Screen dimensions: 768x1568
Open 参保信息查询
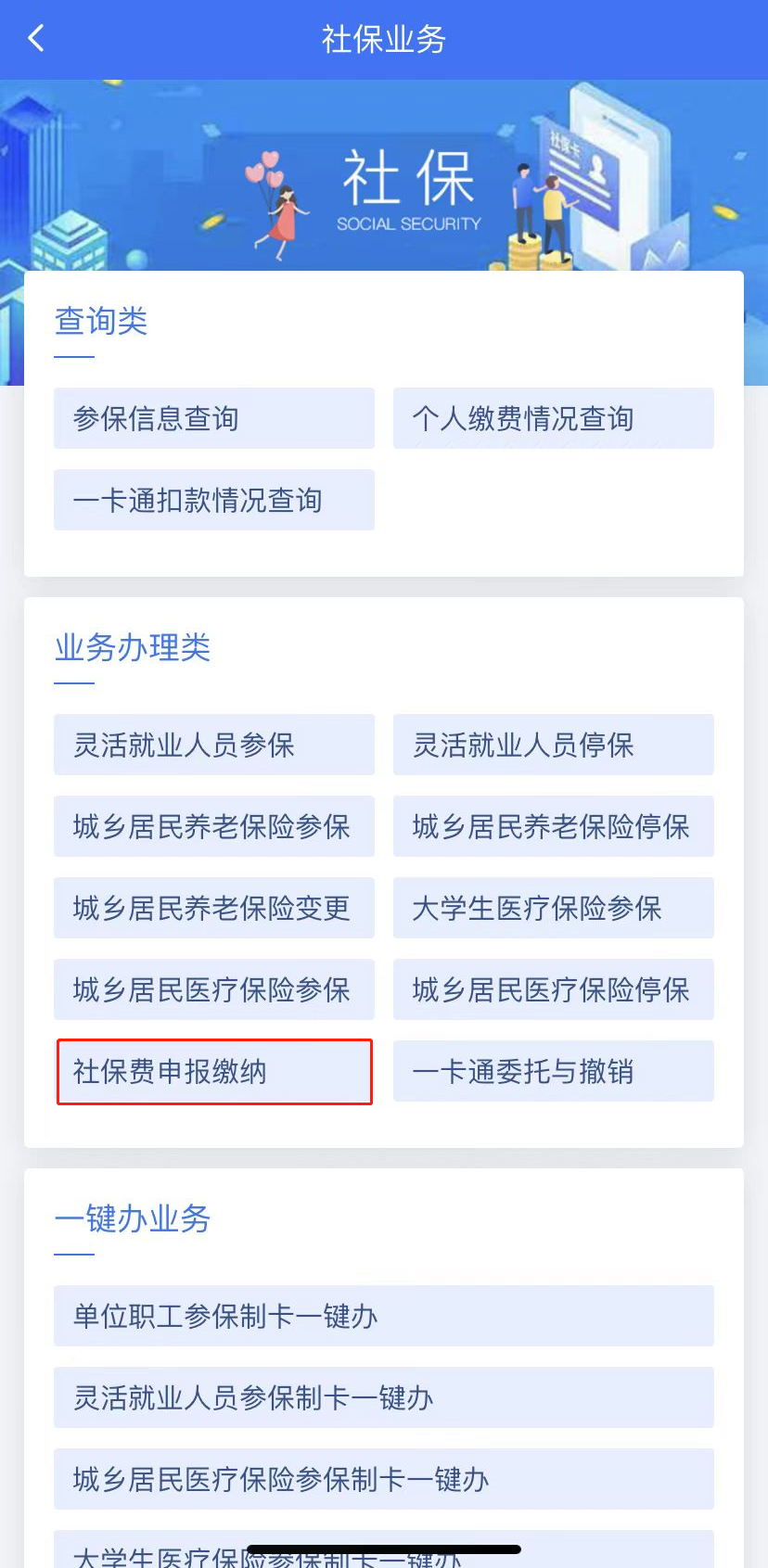(x=214, y=418)
